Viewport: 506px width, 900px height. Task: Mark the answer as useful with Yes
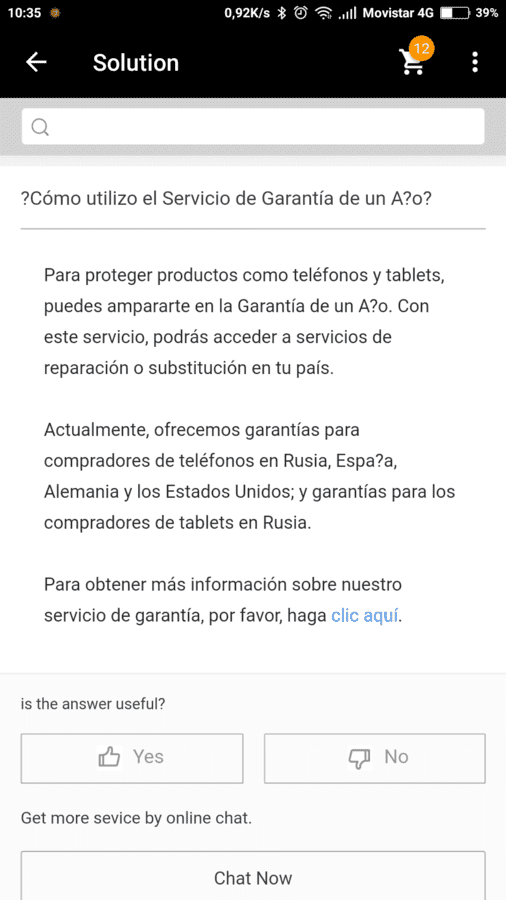click(132, 758)
